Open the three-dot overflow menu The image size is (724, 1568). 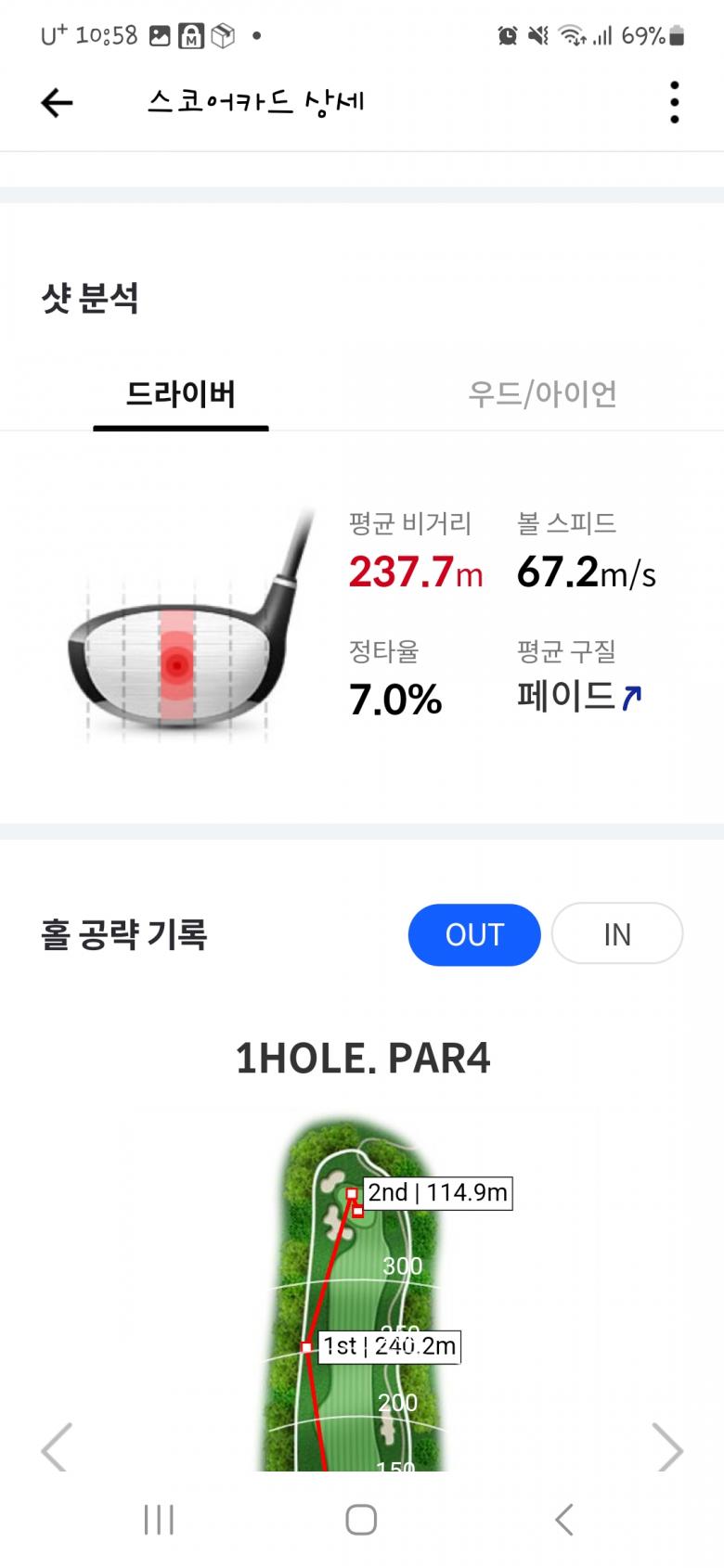[x=674, y=102]
